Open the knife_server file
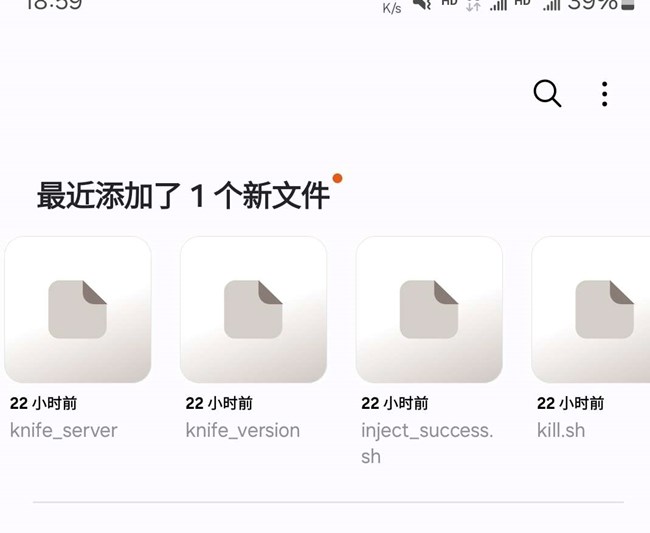 click(78, 310)
